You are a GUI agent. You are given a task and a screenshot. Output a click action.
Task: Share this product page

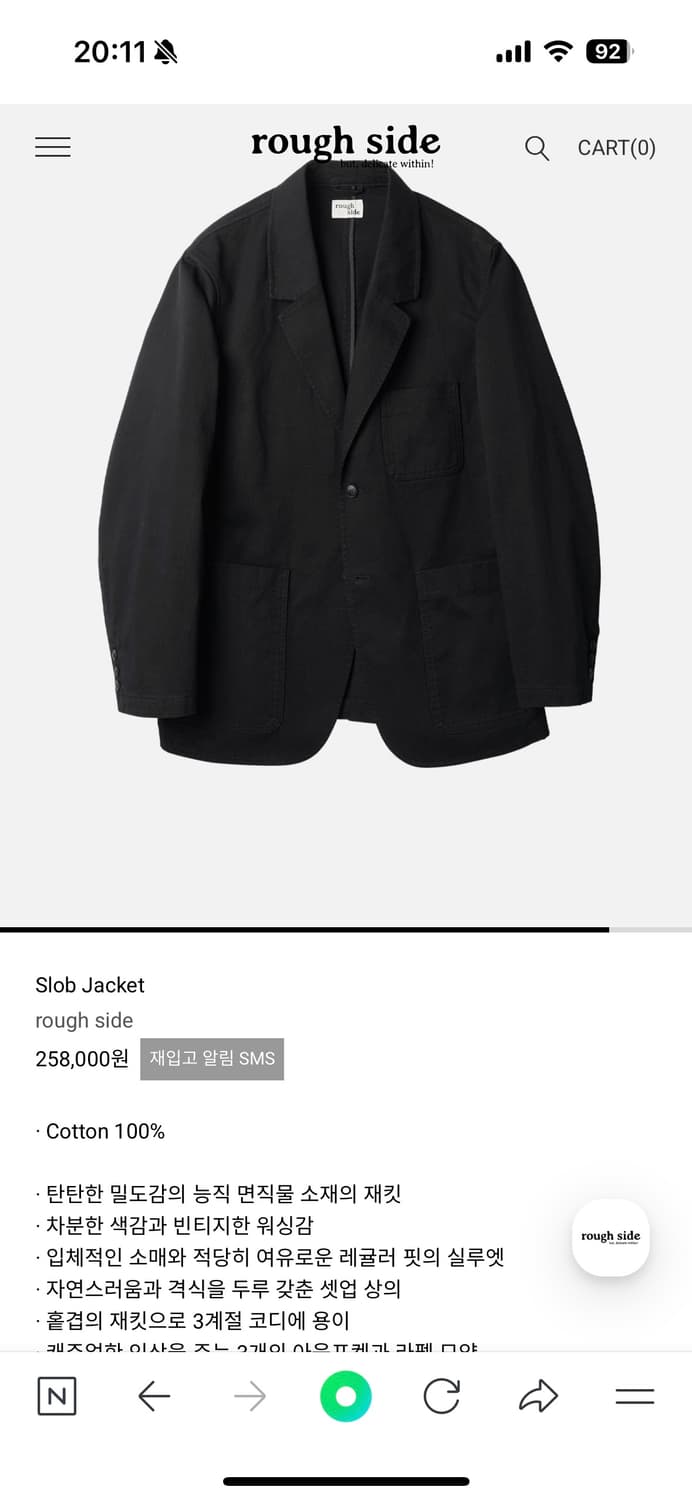click(538, 1396)
